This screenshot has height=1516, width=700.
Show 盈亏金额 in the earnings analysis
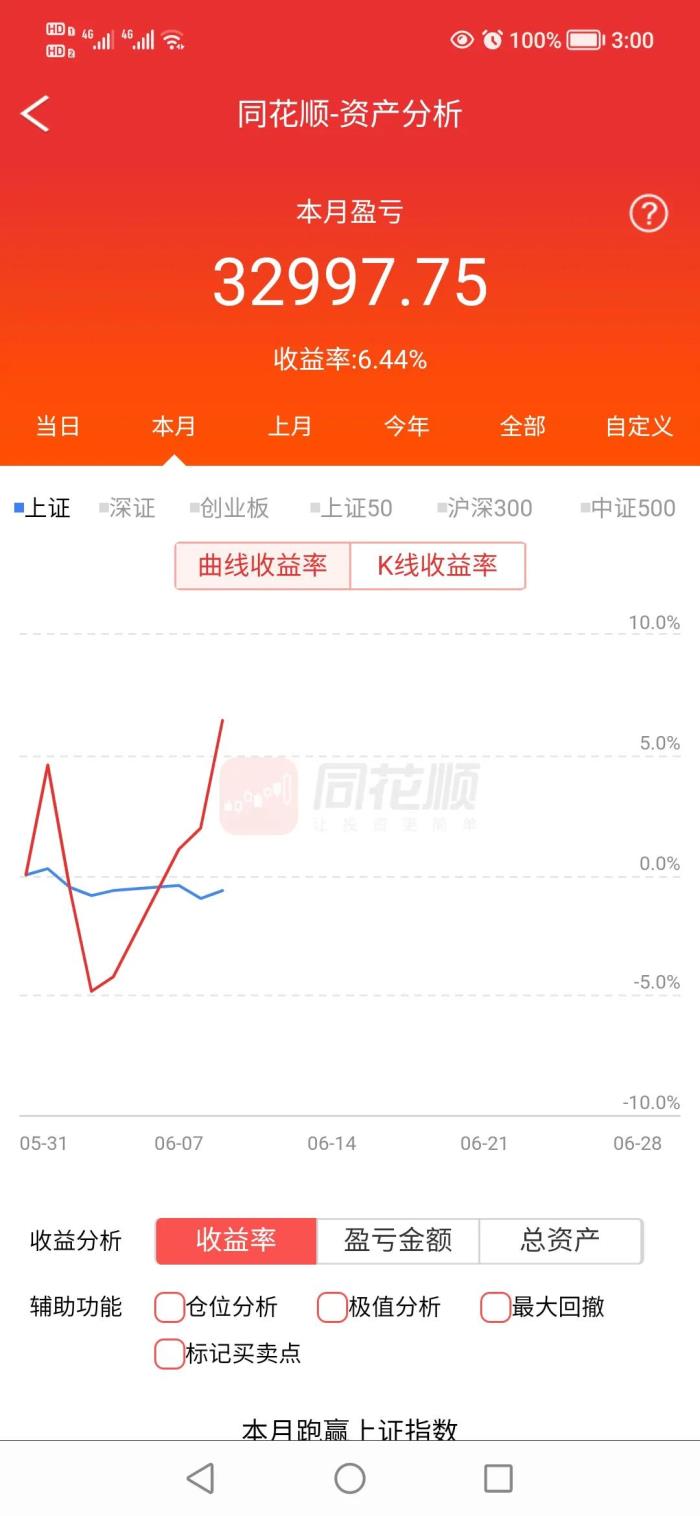coord(398,1241)
